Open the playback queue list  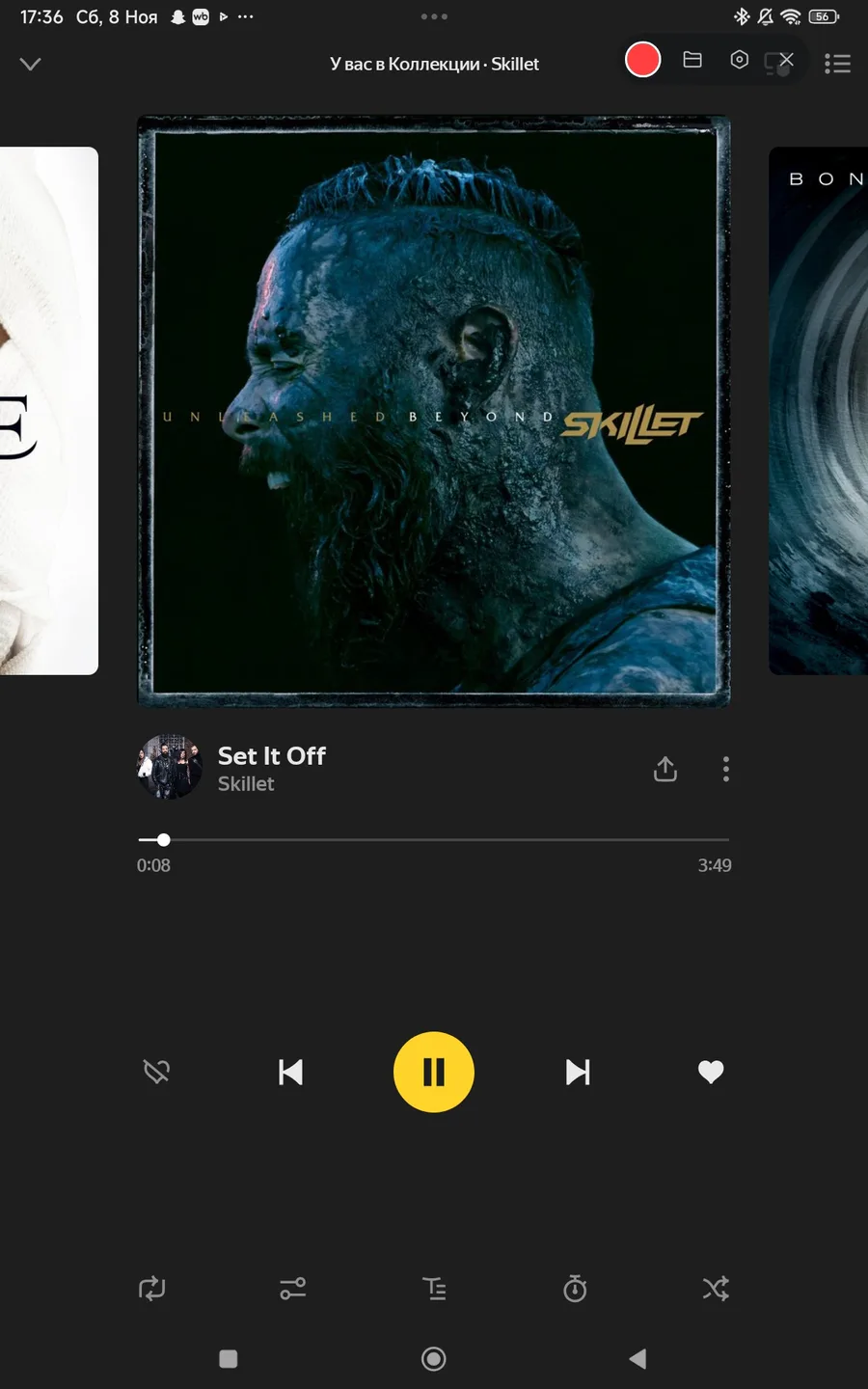tap(837, 64)
